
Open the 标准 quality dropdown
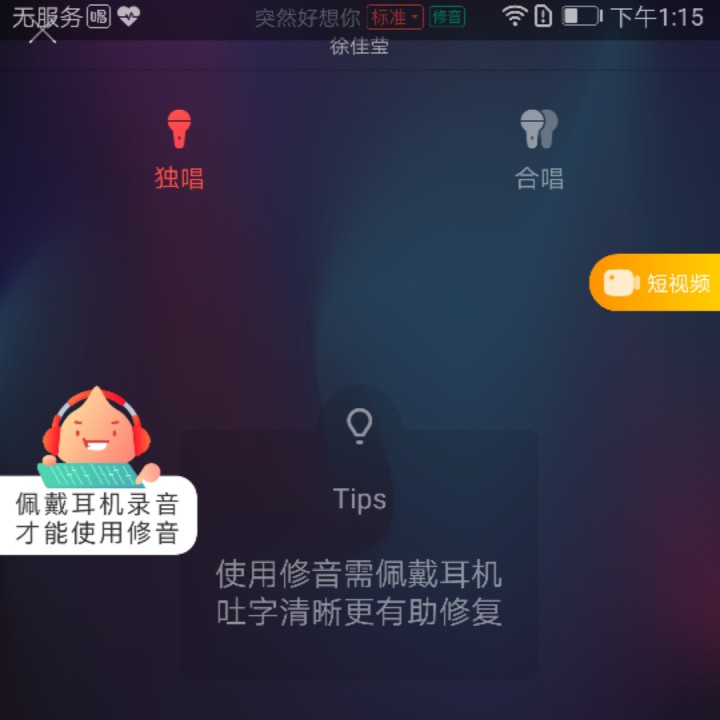[x=395, y=17]
